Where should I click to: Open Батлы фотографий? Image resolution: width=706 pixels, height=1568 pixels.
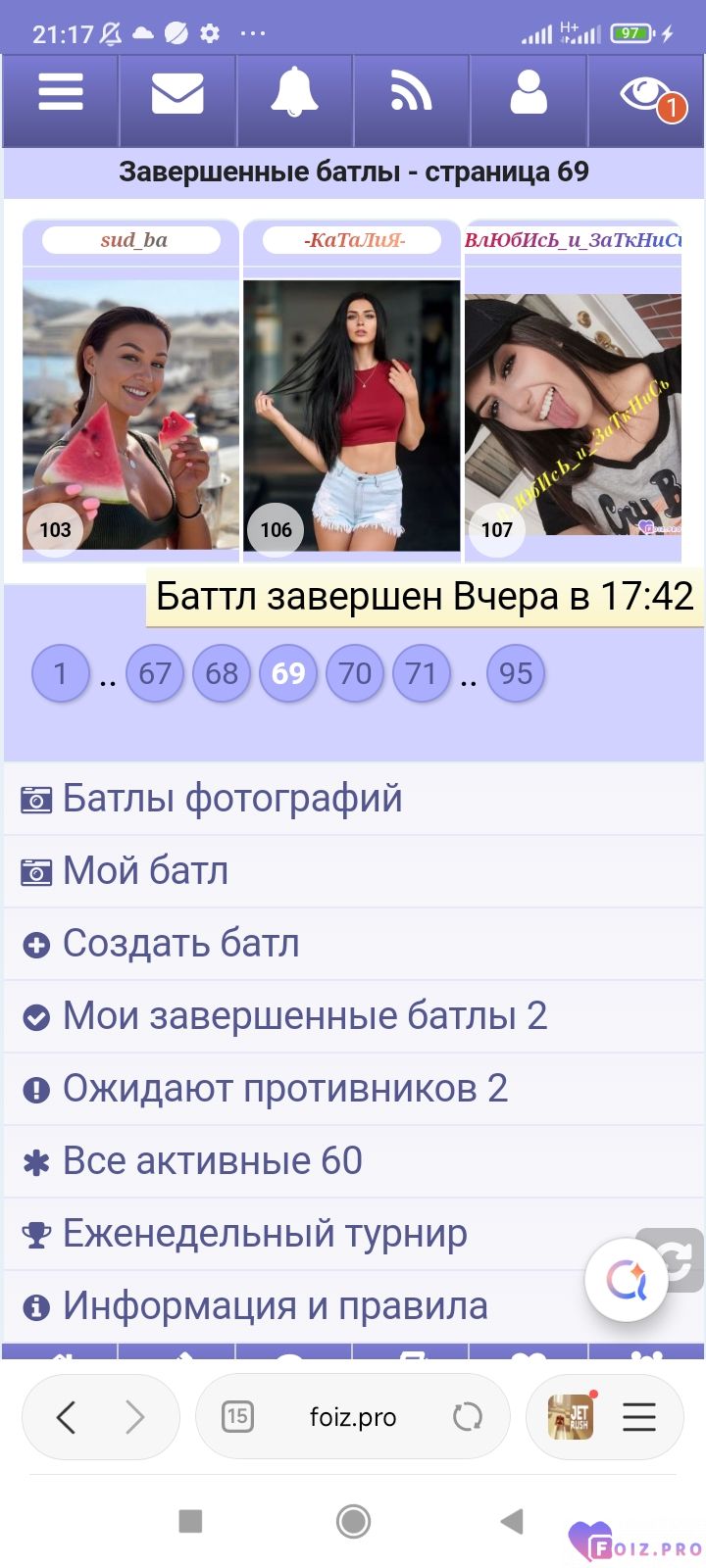tap(232, 799)
